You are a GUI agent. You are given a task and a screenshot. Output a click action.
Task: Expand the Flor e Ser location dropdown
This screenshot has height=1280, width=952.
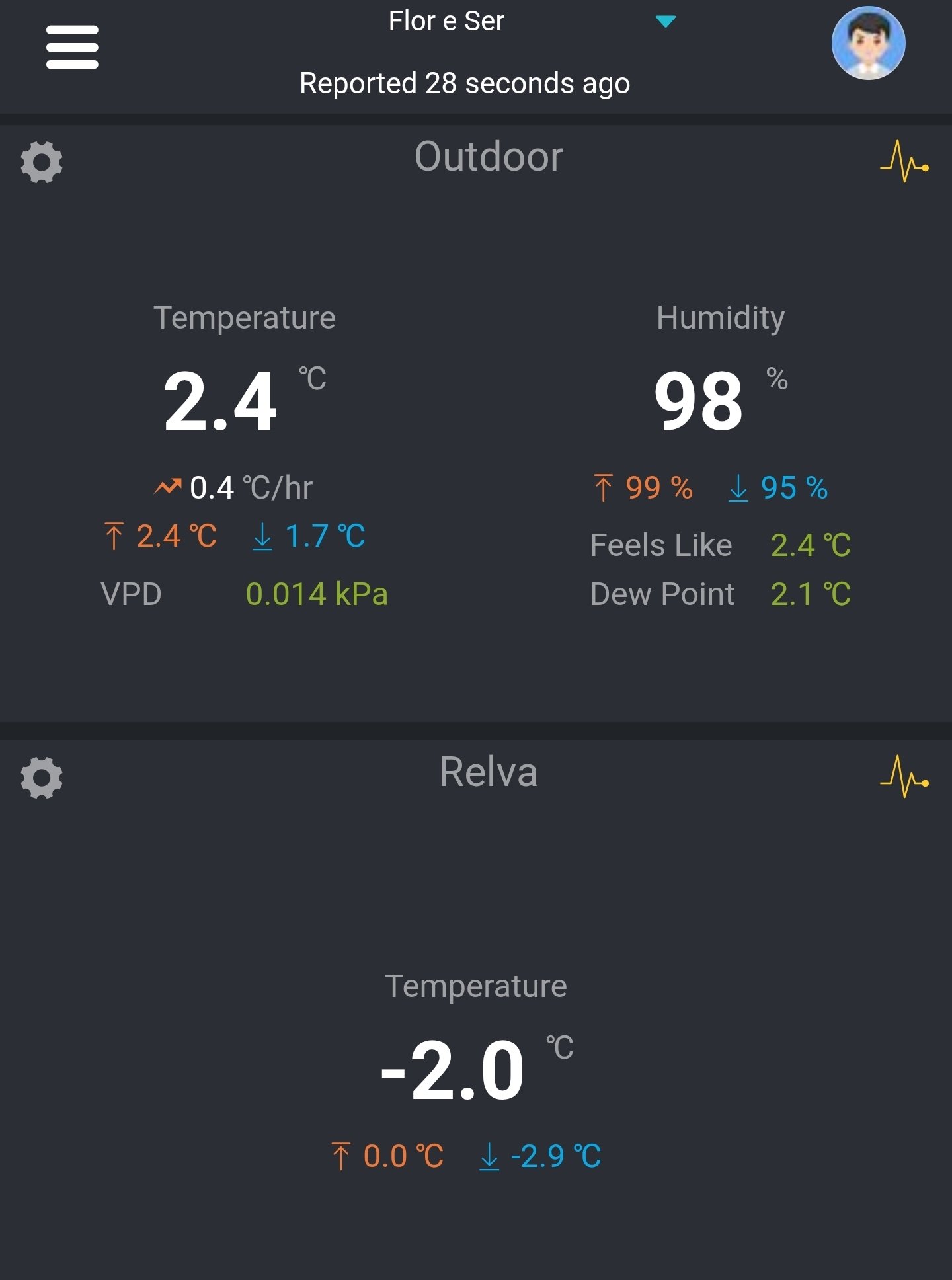(665, 22)
